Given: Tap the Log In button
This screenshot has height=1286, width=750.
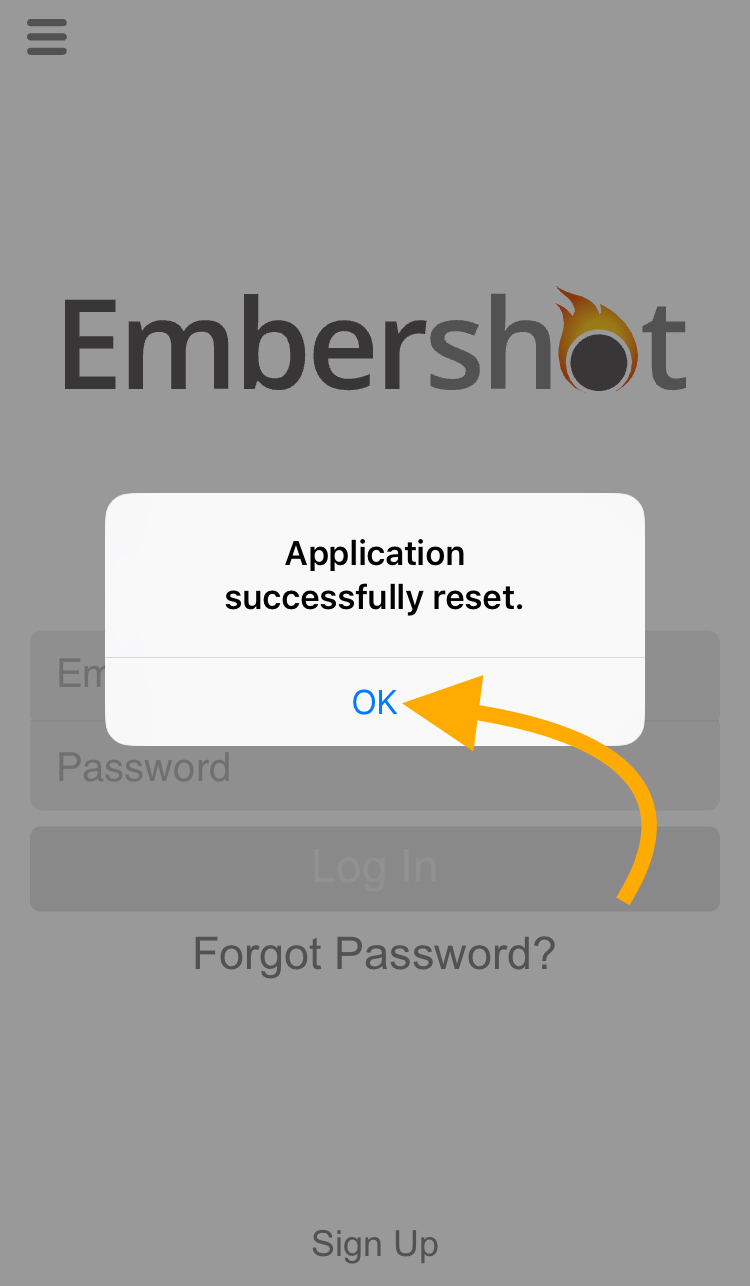Looking at the screenshot, I should pyautogui.click(x=375, y=868).
